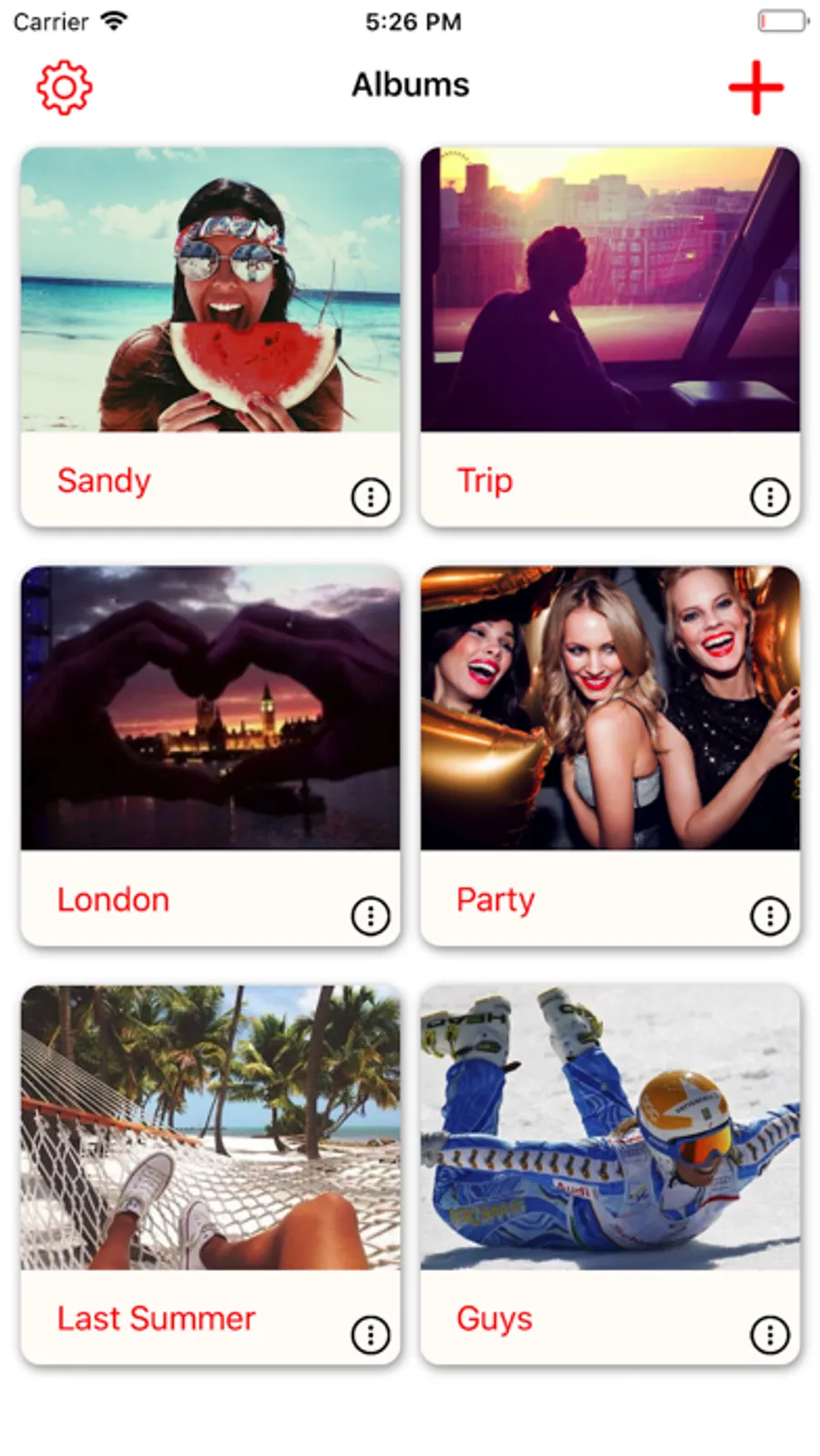
Task: Show more options for Last Summer album
Action: click(x=370, y=1335)
